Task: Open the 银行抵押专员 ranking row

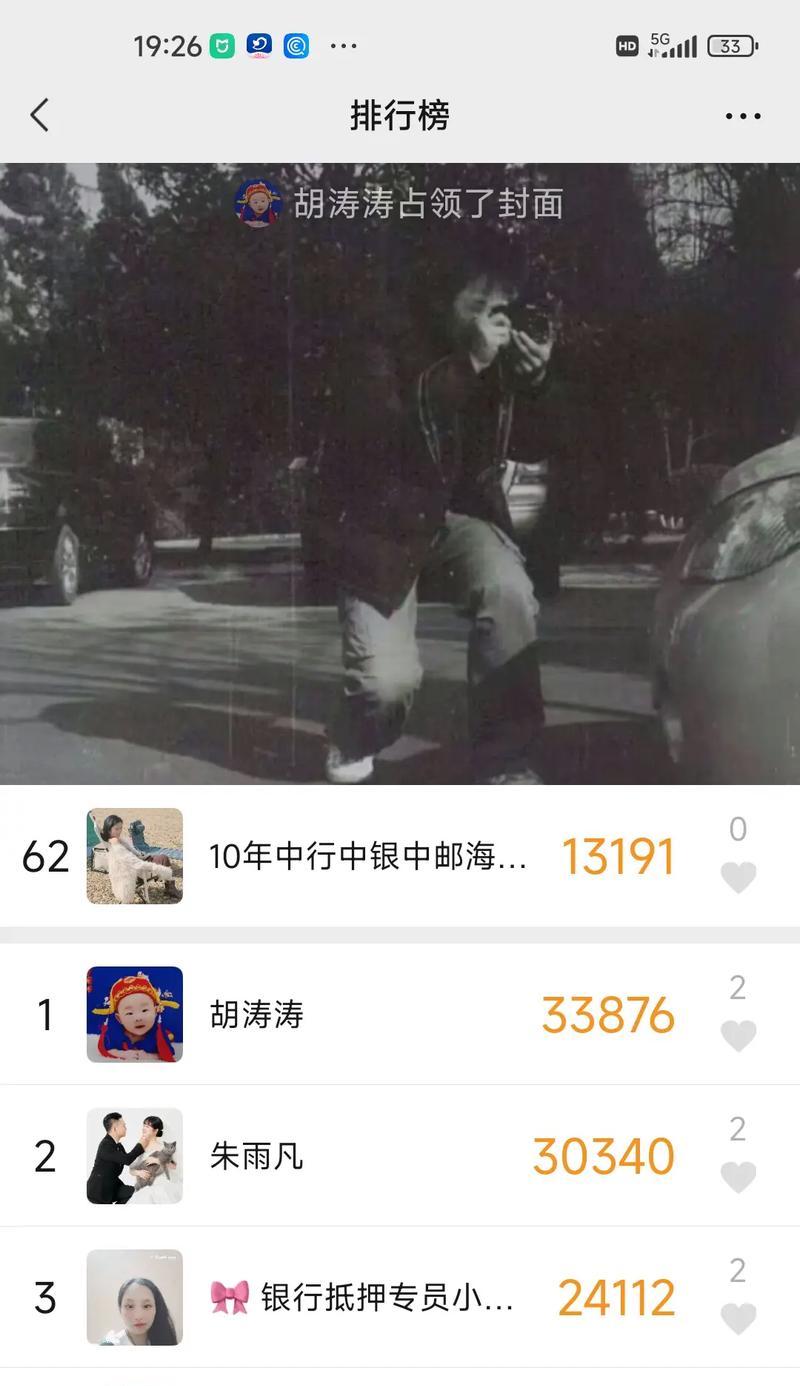Action: [x=370, y=1297]
